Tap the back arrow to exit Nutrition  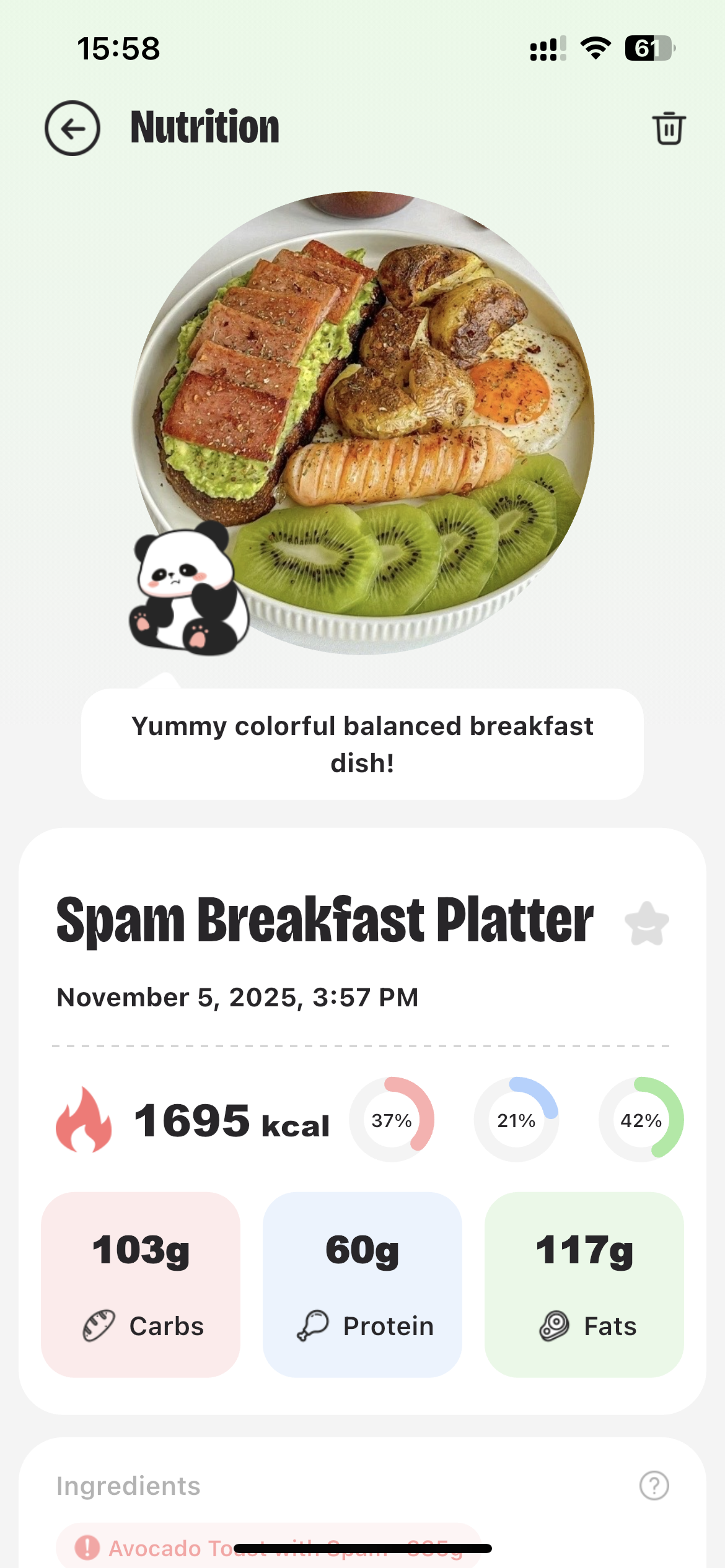pos(73,127)
